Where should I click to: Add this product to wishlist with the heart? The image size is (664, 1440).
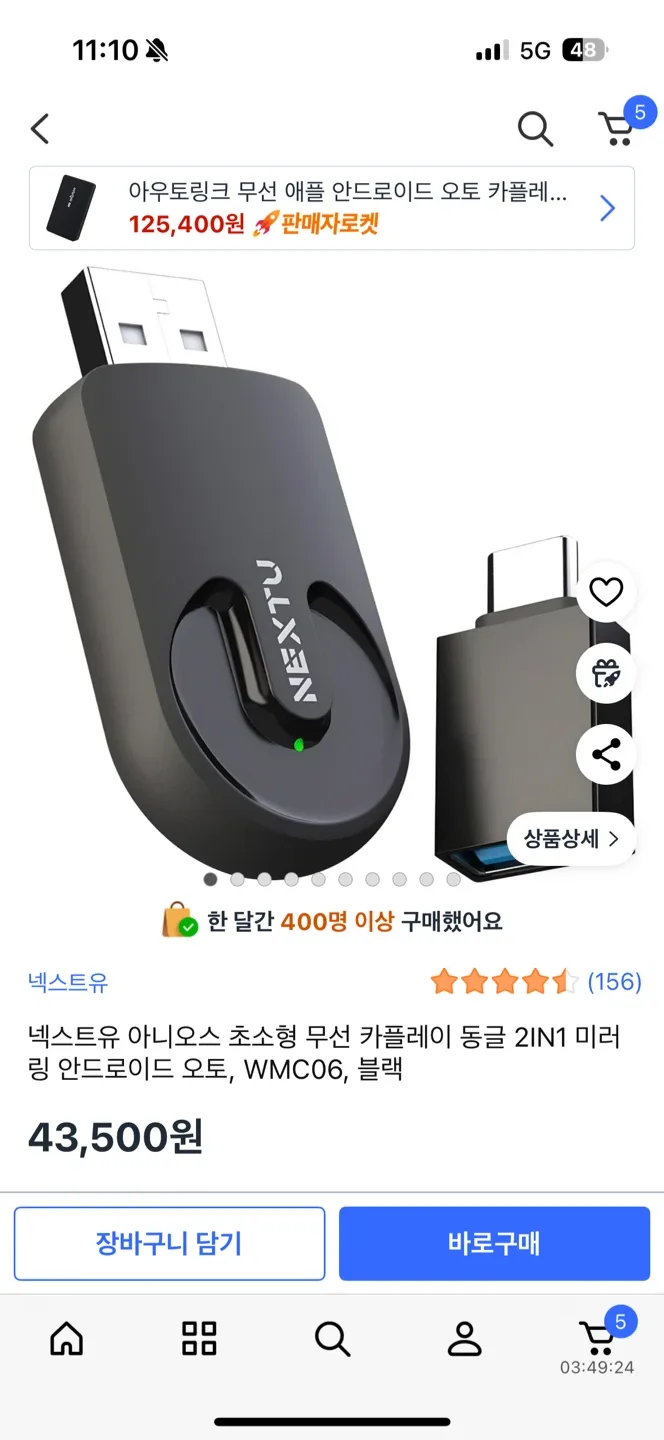tap(606, 593)
